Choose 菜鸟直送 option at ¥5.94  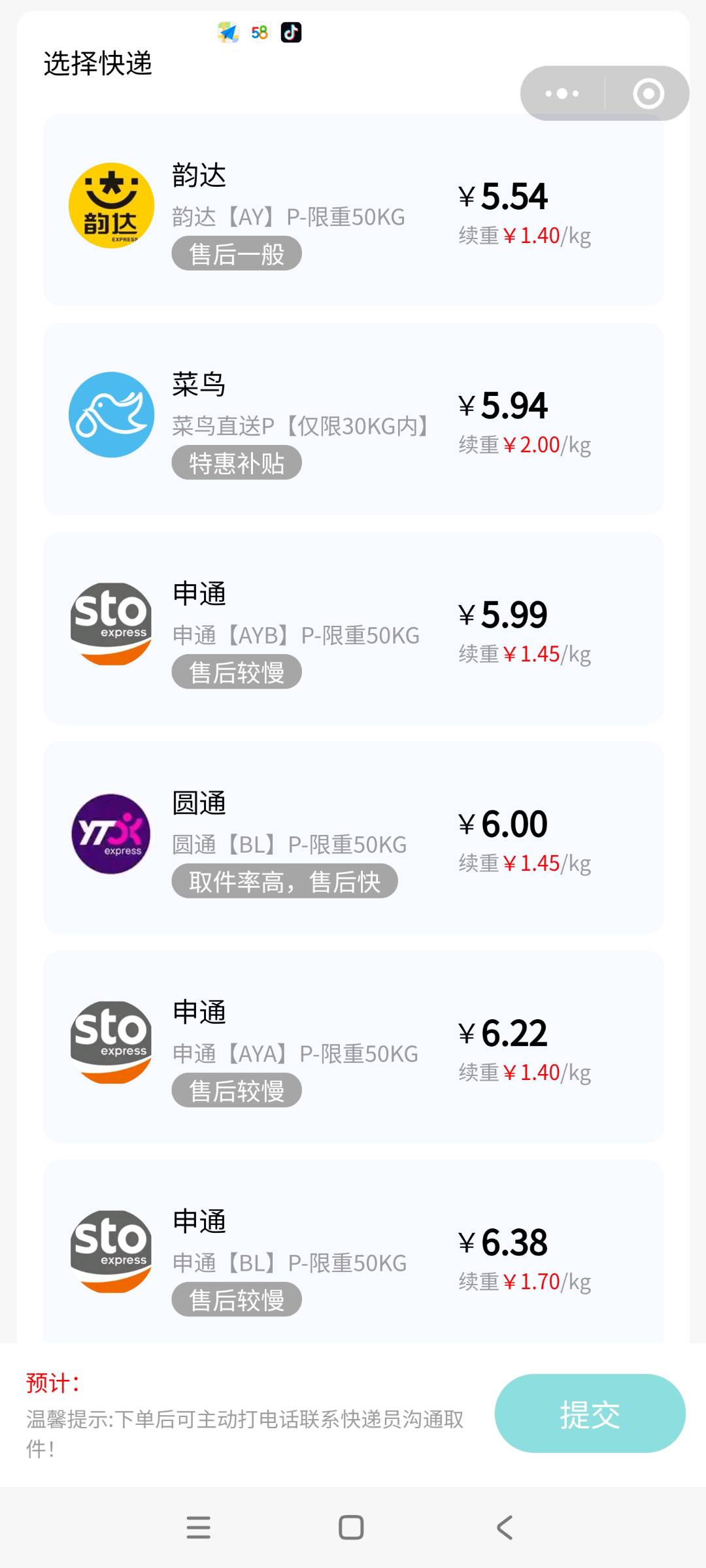(x=354, y=419)
